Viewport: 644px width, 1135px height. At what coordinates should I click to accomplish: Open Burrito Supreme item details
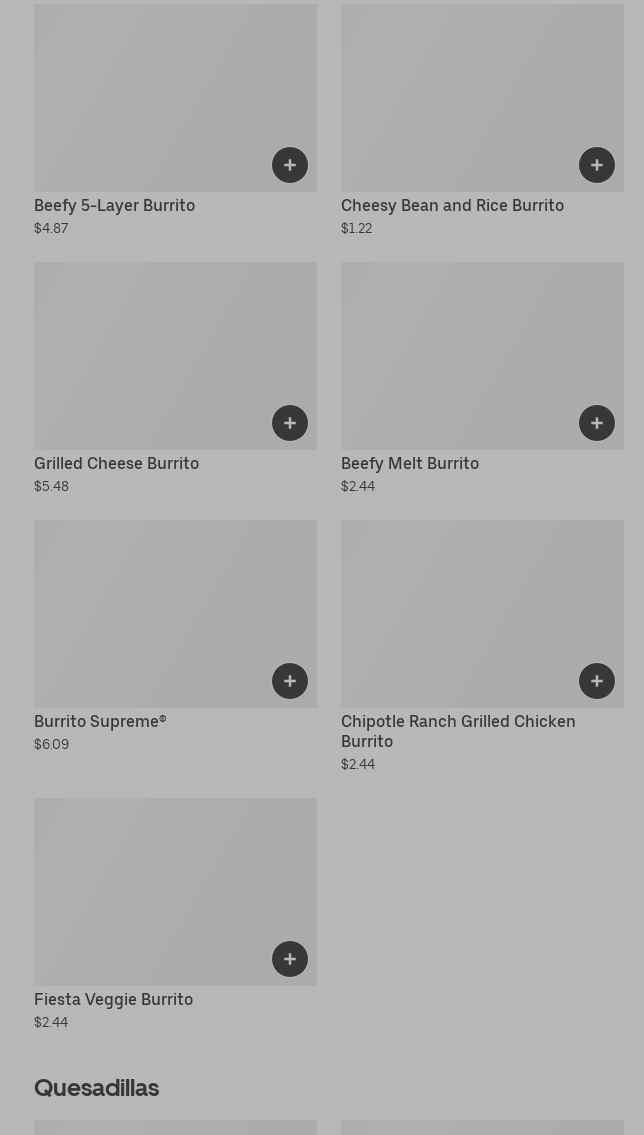coord(150,610)
